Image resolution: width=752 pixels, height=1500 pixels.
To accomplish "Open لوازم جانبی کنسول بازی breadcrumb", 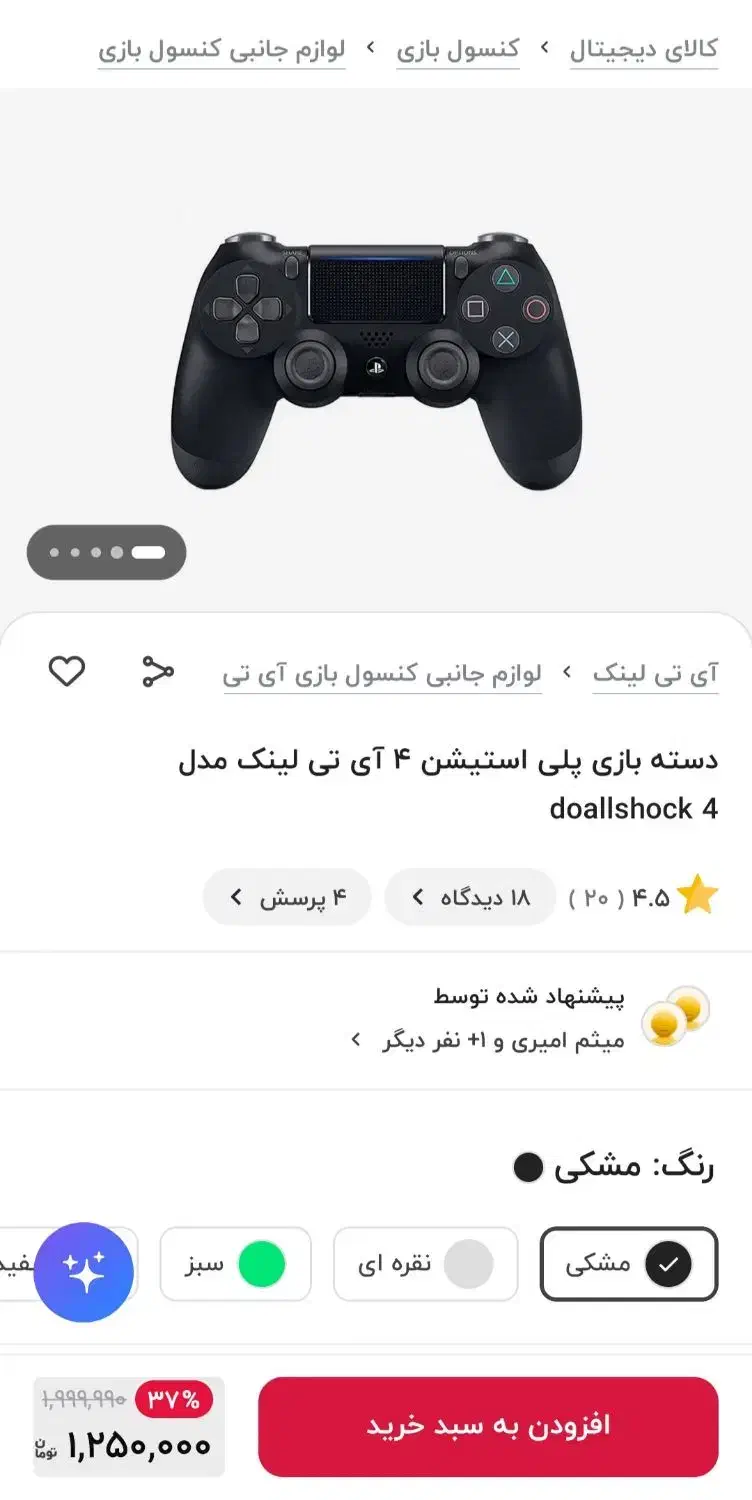I will click(221, 50).
